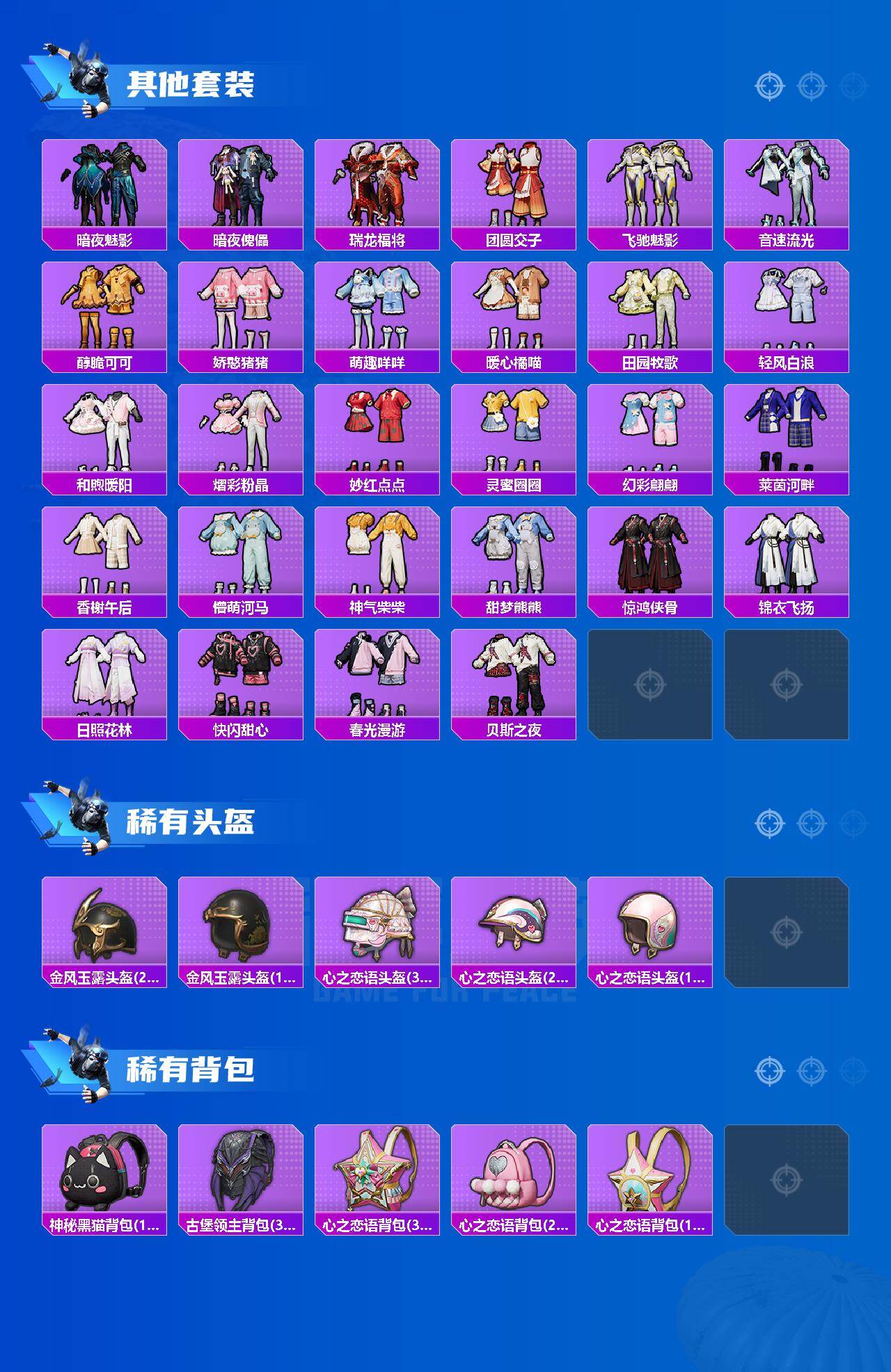Select the bright crosshair icon near 稀有头盔 title

(768, 823)
